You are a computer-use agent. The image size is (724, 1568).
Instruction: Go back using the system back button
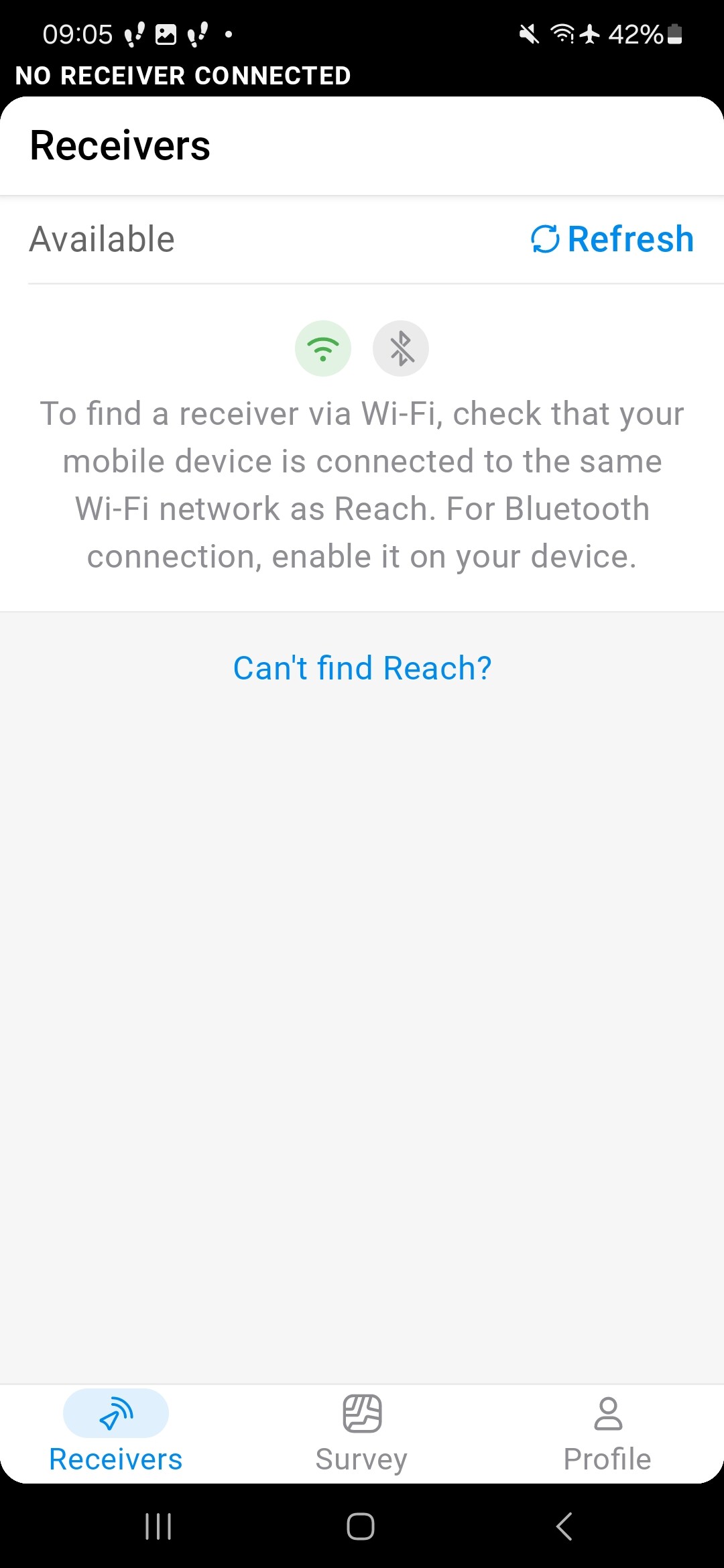(x=564, y=1526)
